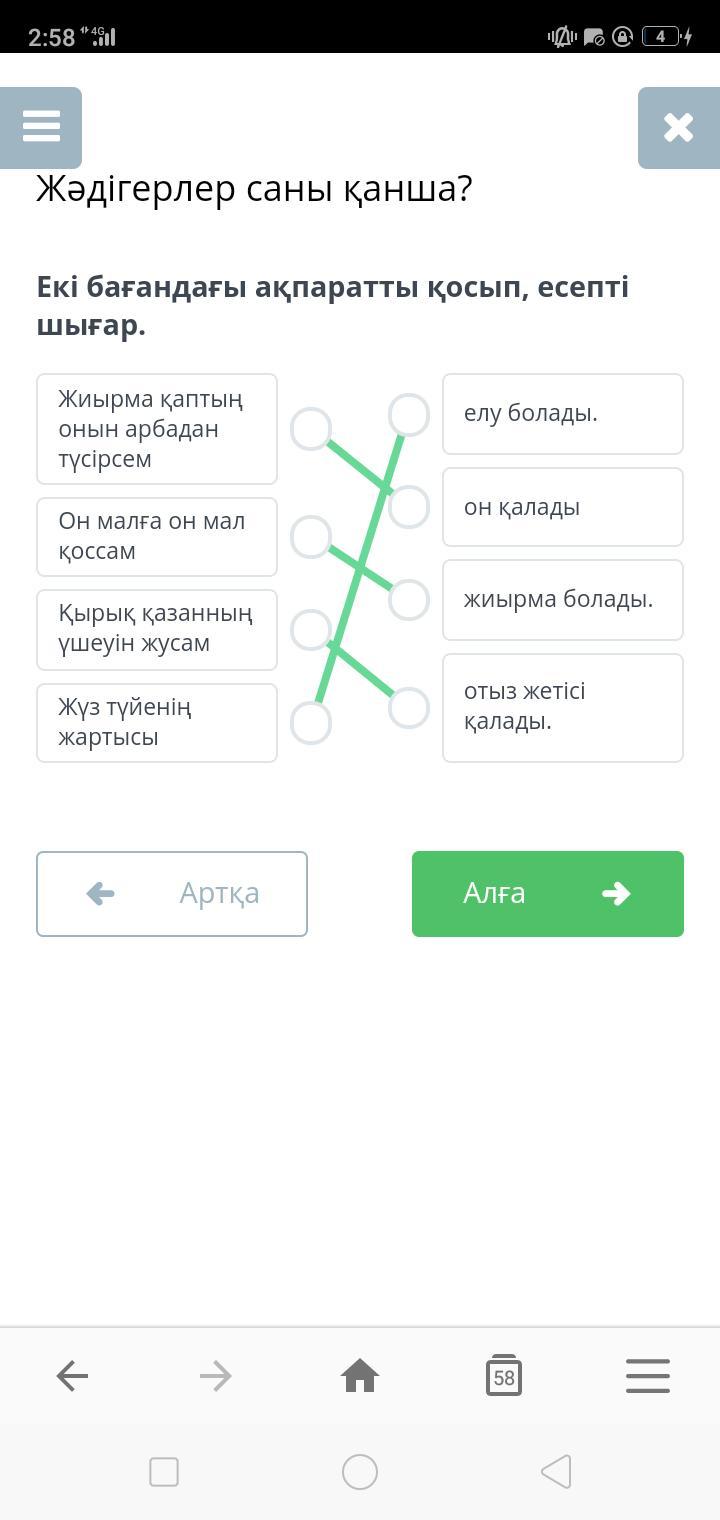Open the hamburger menu at top left

pos(41,127)
